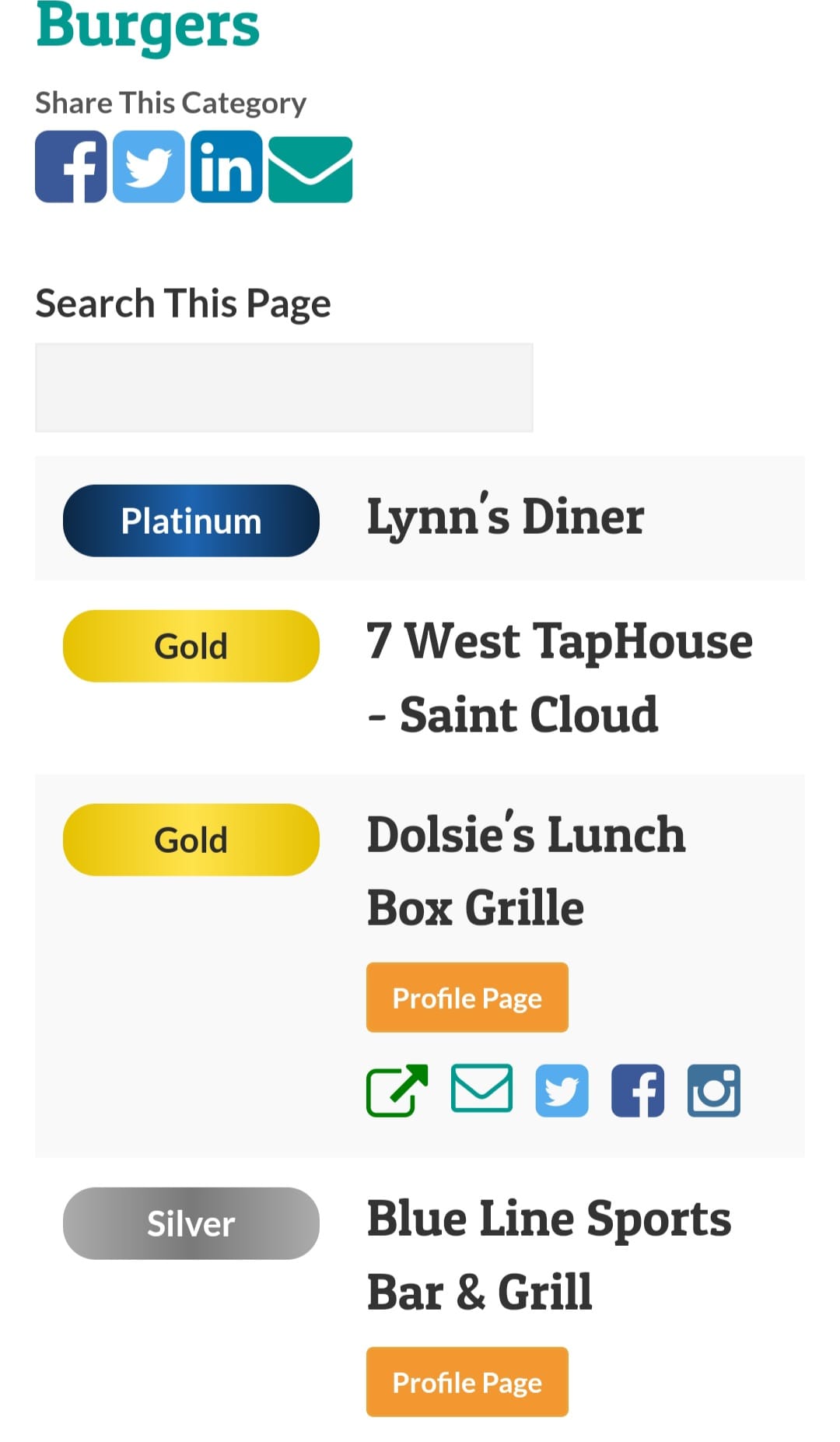Viewport: 840px width, 1442px height.
Task: Tap the Search This Page field
Action: [284, 388]
